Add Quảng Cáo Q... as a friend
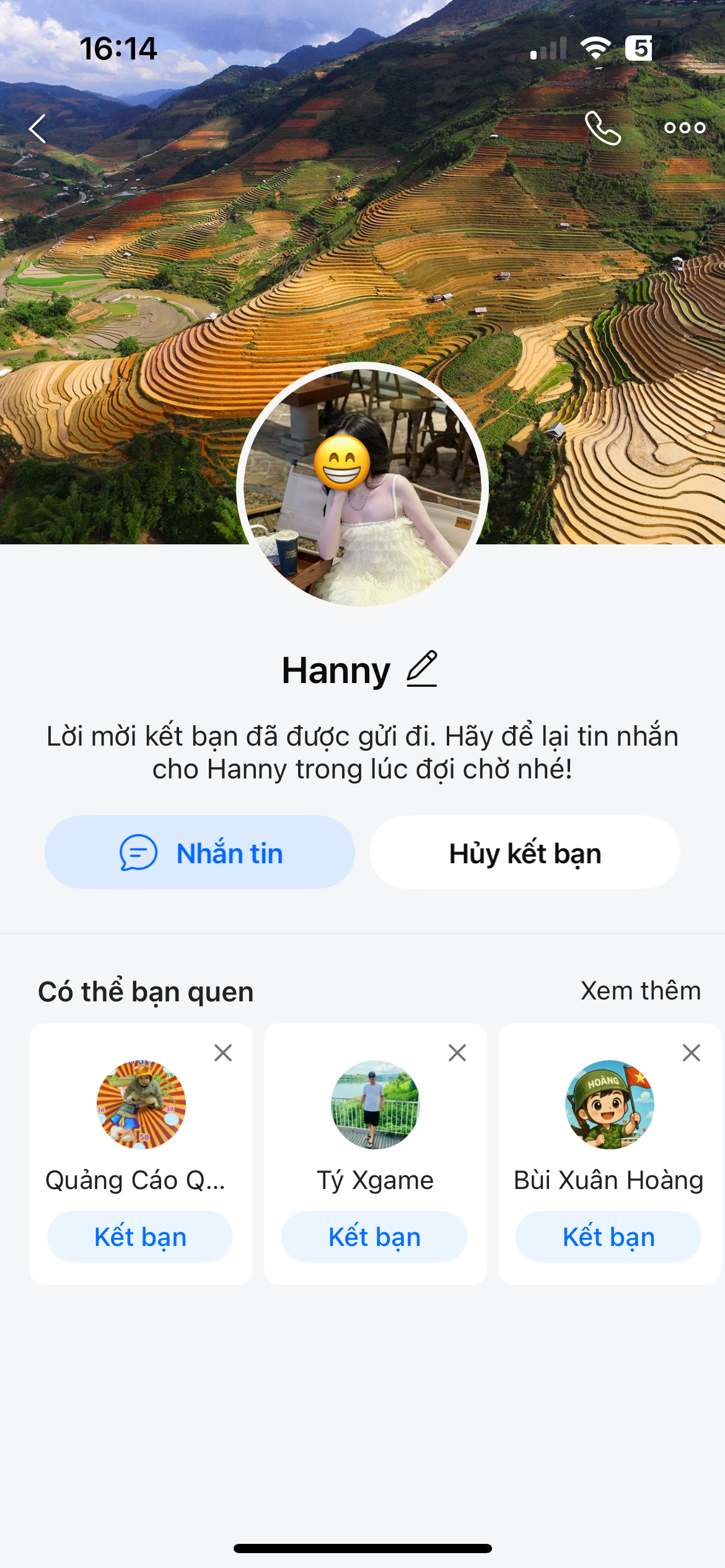 [140, 1237]
